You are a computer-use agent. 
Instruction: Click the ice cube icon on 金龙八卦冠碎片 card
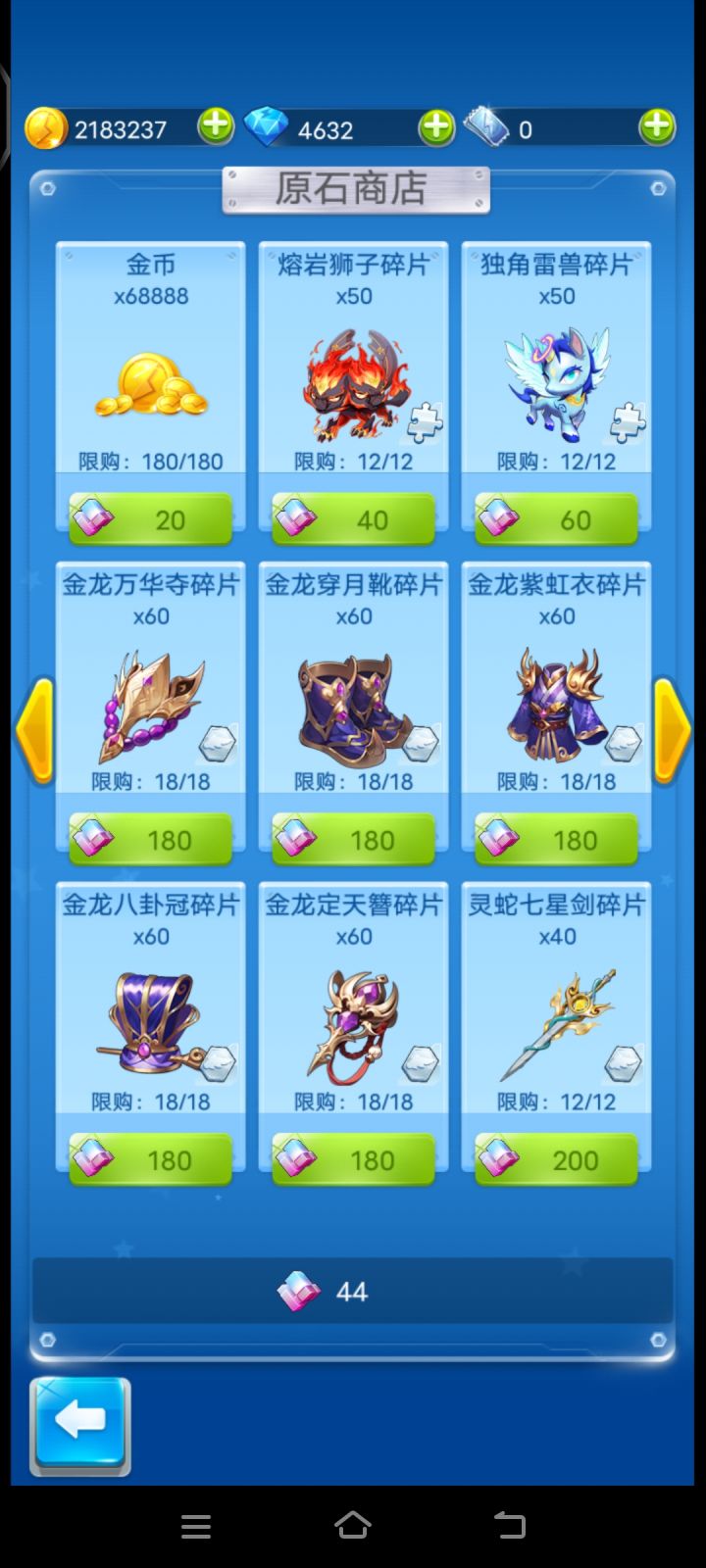pos(219,1062)
